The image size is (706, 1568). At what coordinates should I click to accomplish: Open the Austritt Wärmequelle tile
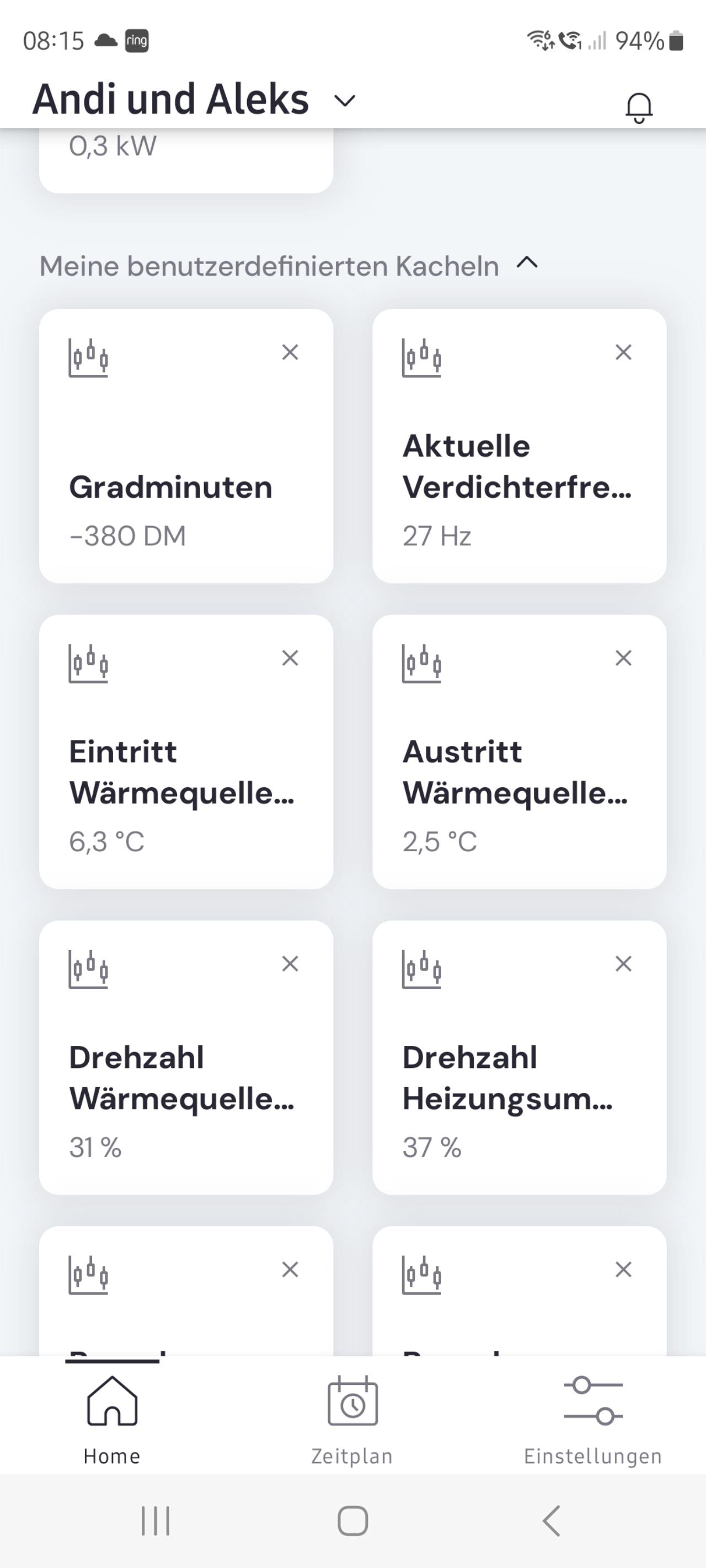click(x=519, y=779)
